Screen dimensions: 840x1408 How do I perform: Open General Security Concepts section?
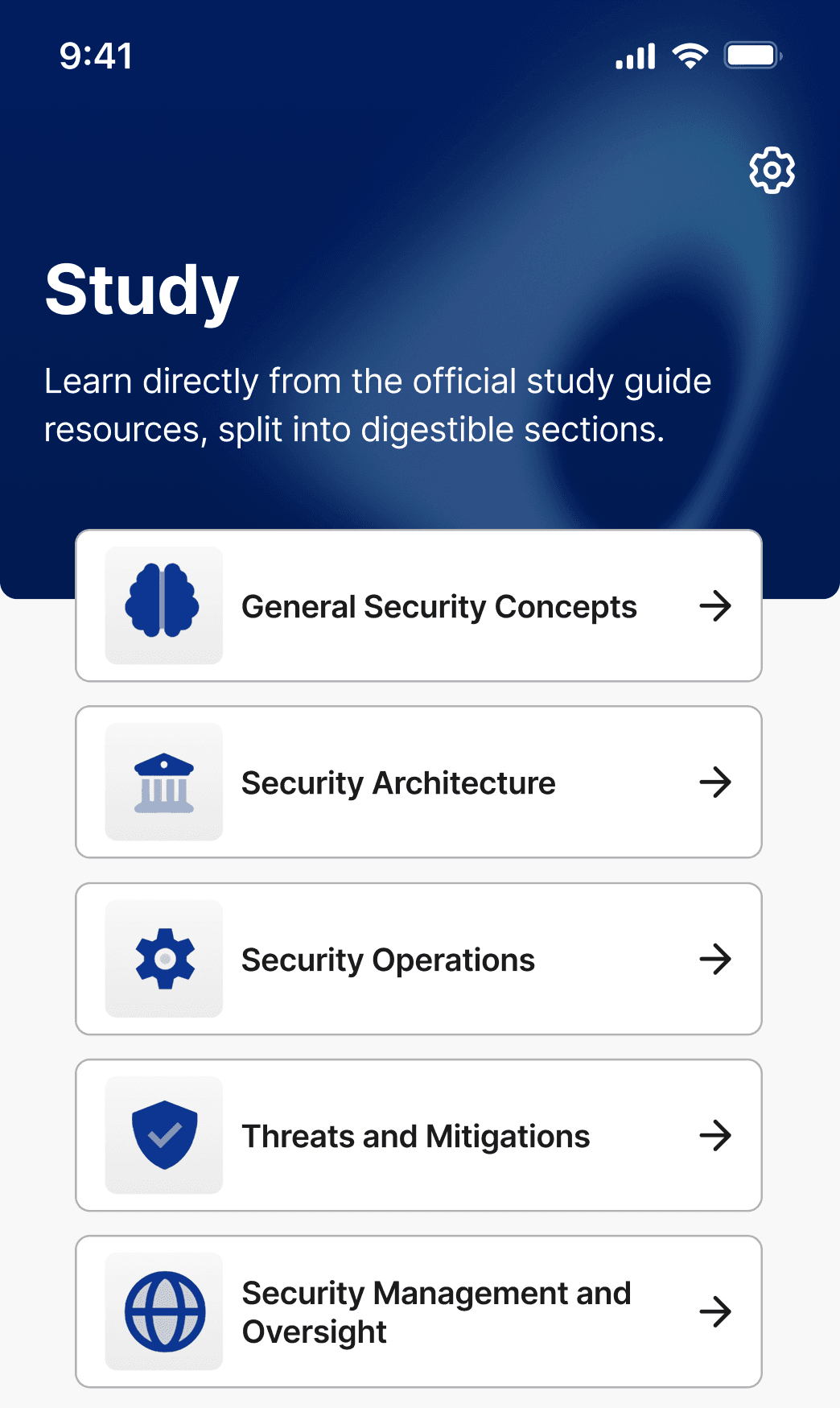coord(418,605)
